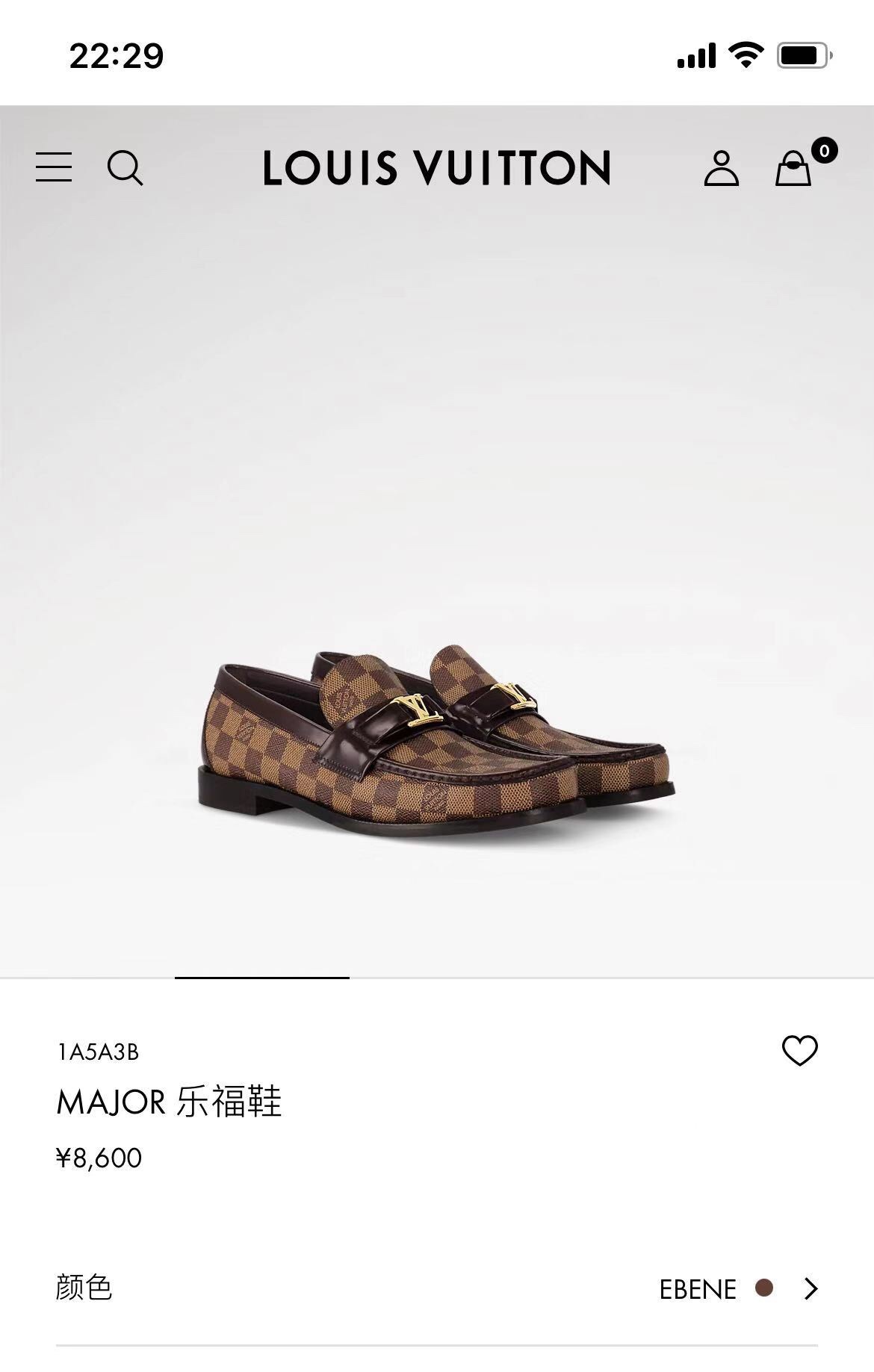Open the Ebene color options row
This screenshot has width=874, height=1372.
coord(739,1288)
